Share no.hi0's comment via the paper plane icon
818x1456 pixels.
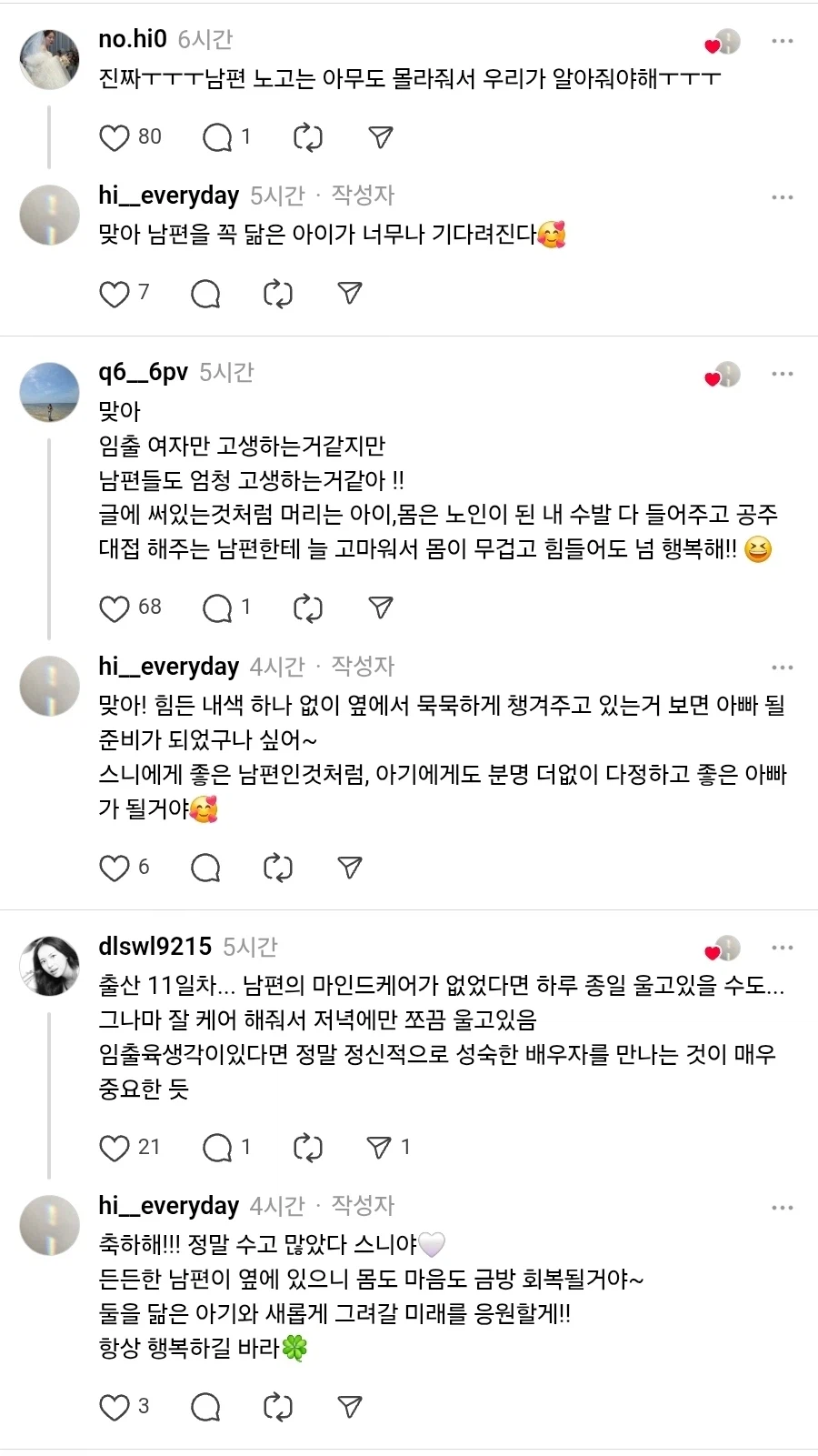pyautogui.click(x=380, y=137)
